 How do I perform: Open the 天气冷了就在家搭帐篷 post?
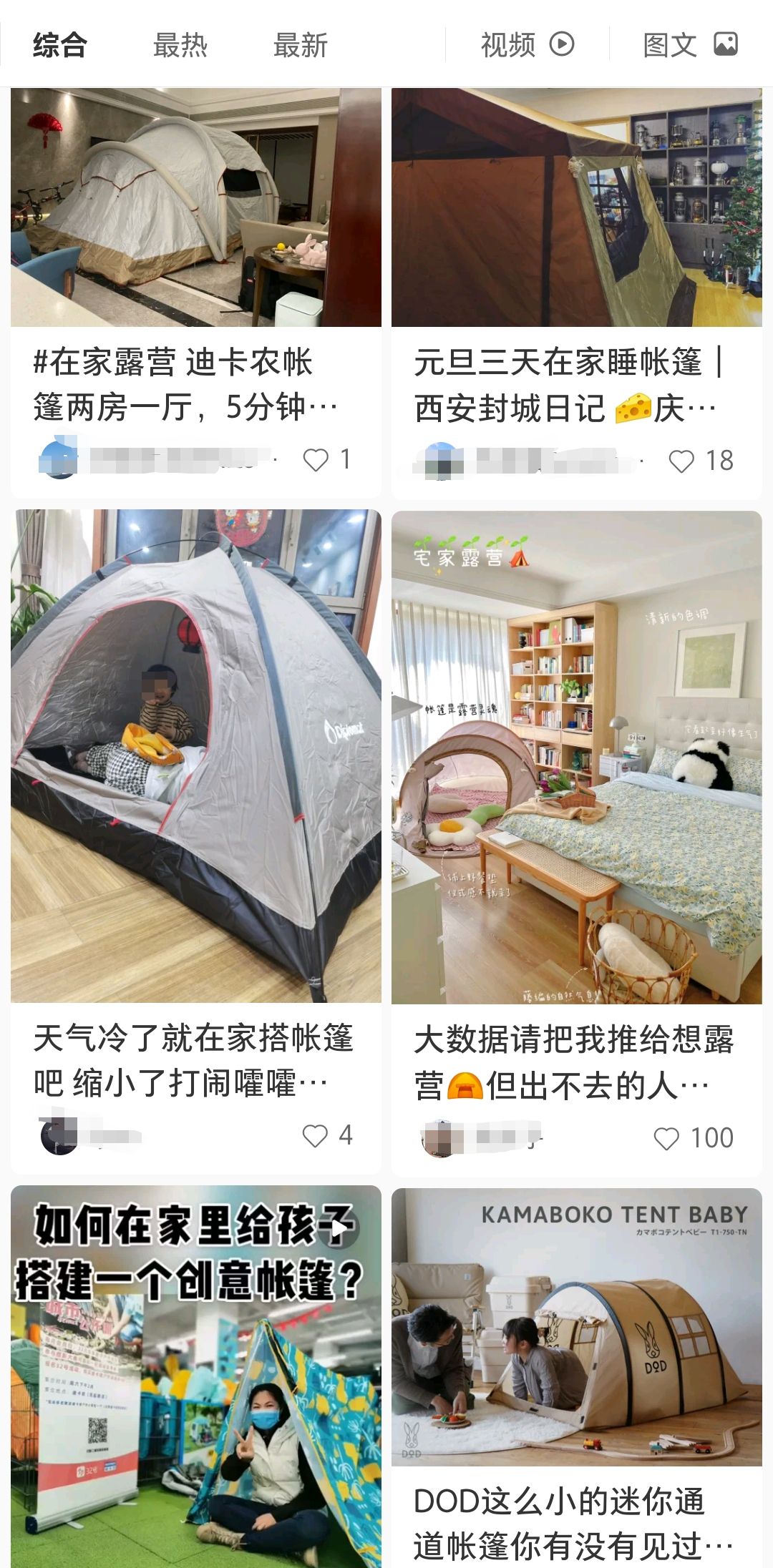tap(195, 755)
